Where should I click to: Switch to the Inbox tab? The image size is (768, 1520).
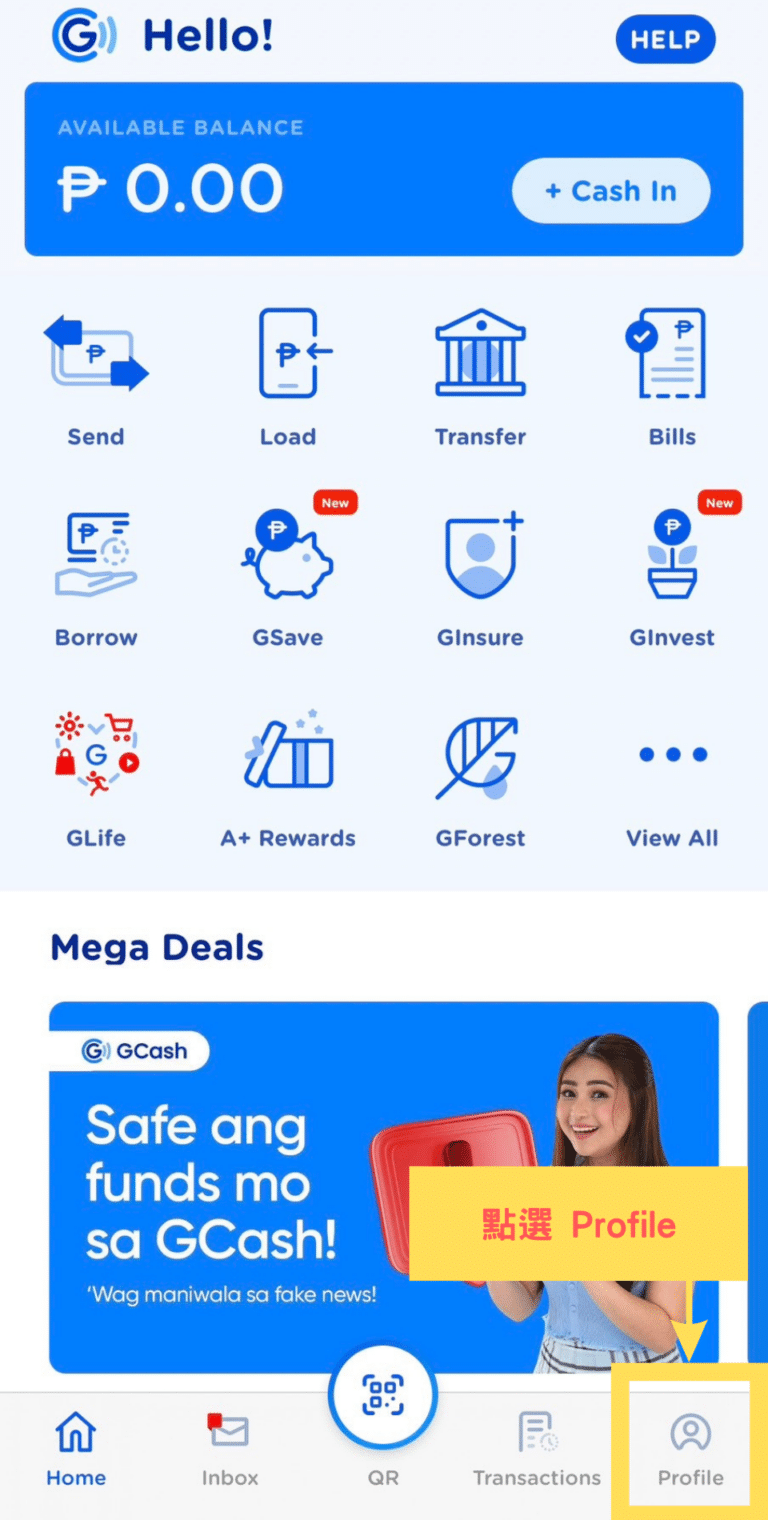tap(230, 1450)
